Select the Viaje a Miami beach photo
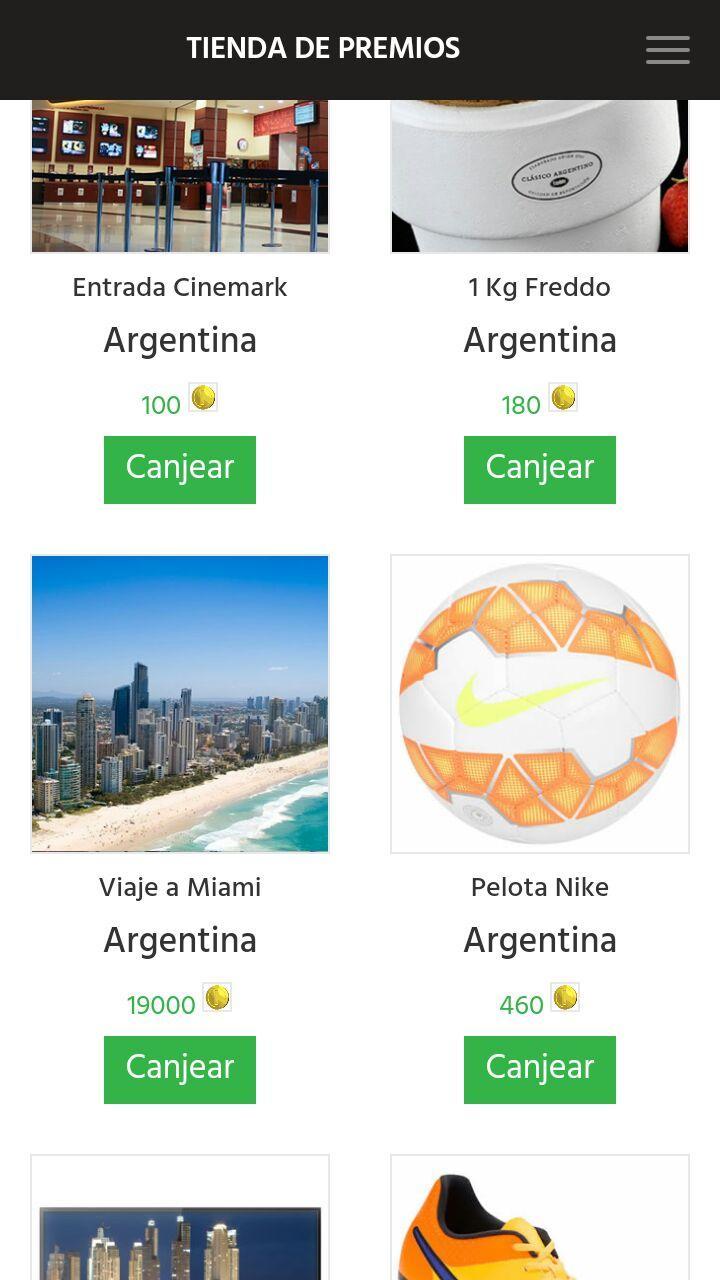The height and width of the screenshot is (1280, 720). 180,703
